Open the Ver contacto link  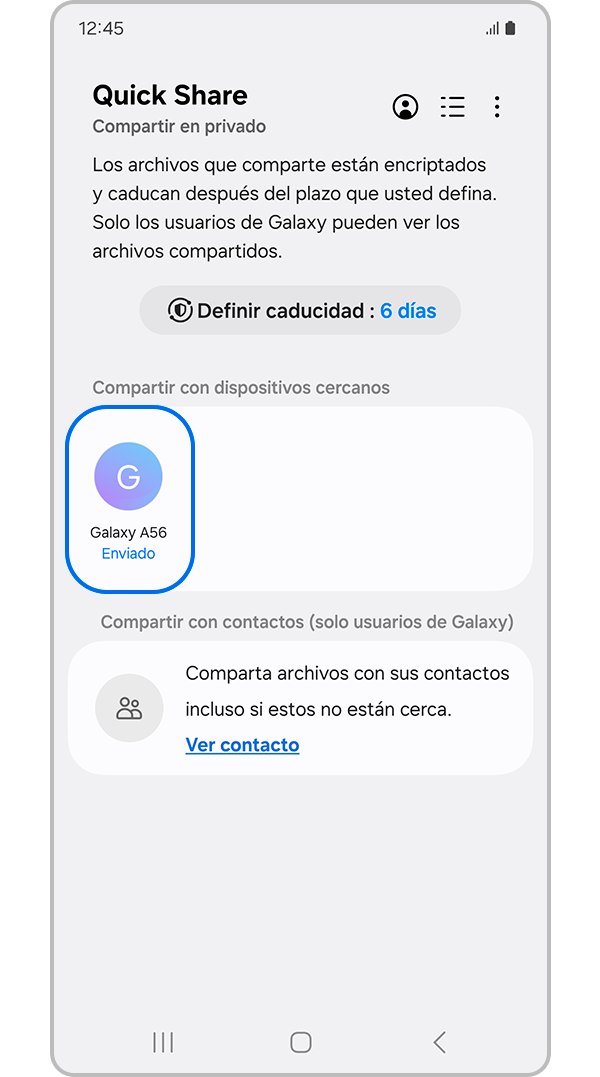(242, 745)
